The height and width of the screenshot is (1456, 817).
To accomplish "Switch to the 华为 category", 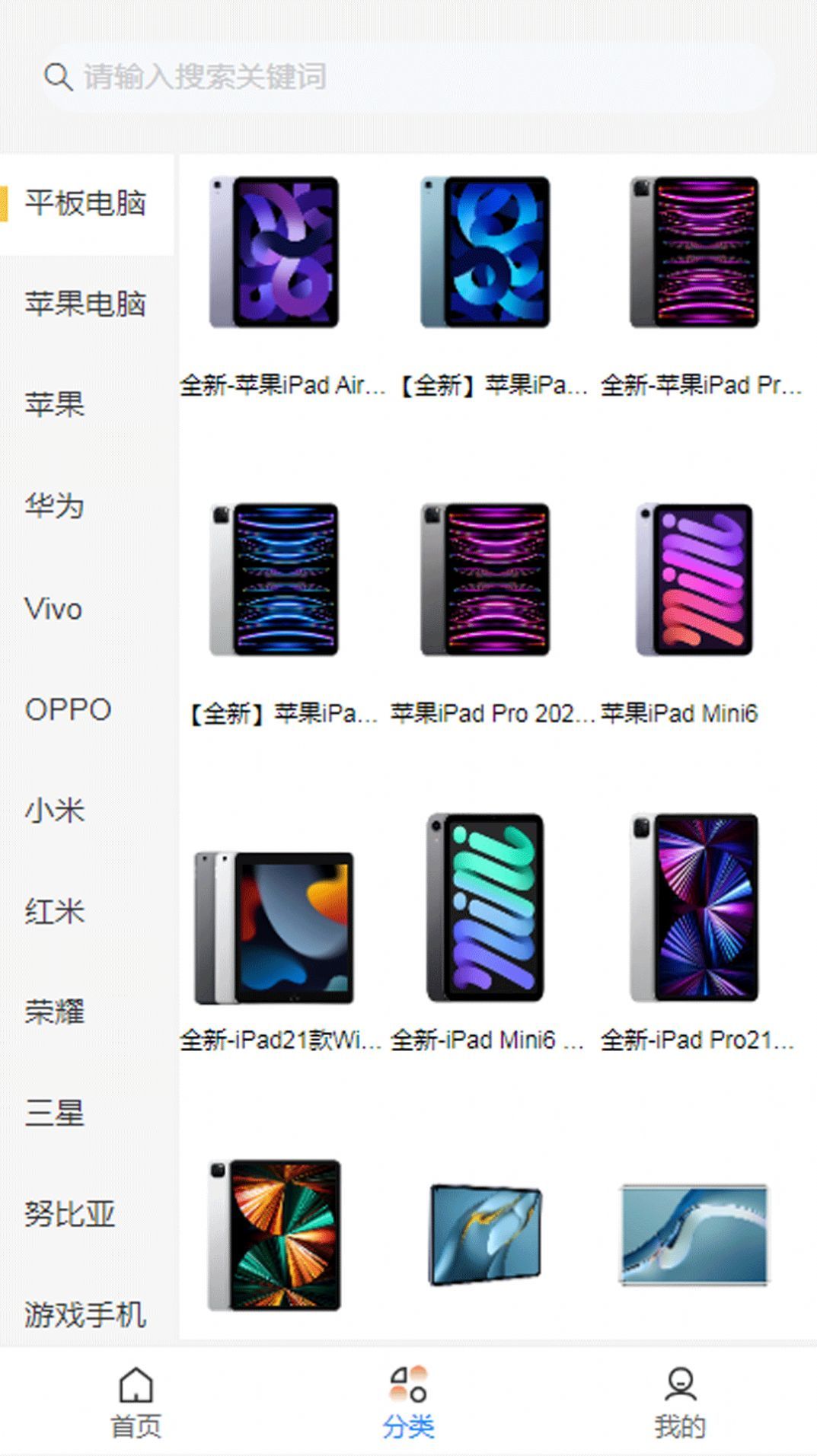I will [x=52, y=506].
